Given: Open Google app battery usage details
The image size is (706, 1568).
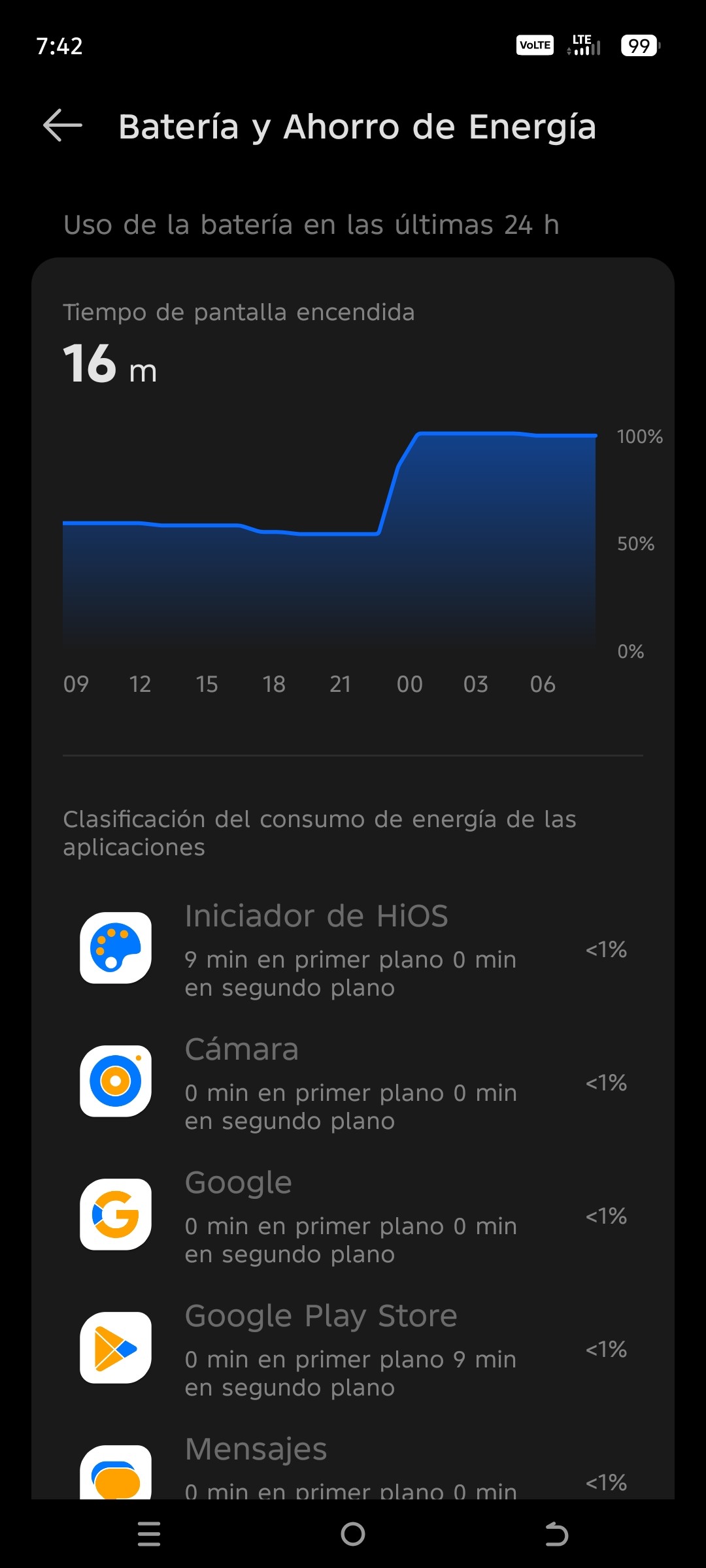Looking at the screenshot, I should tap(353, 1215).
